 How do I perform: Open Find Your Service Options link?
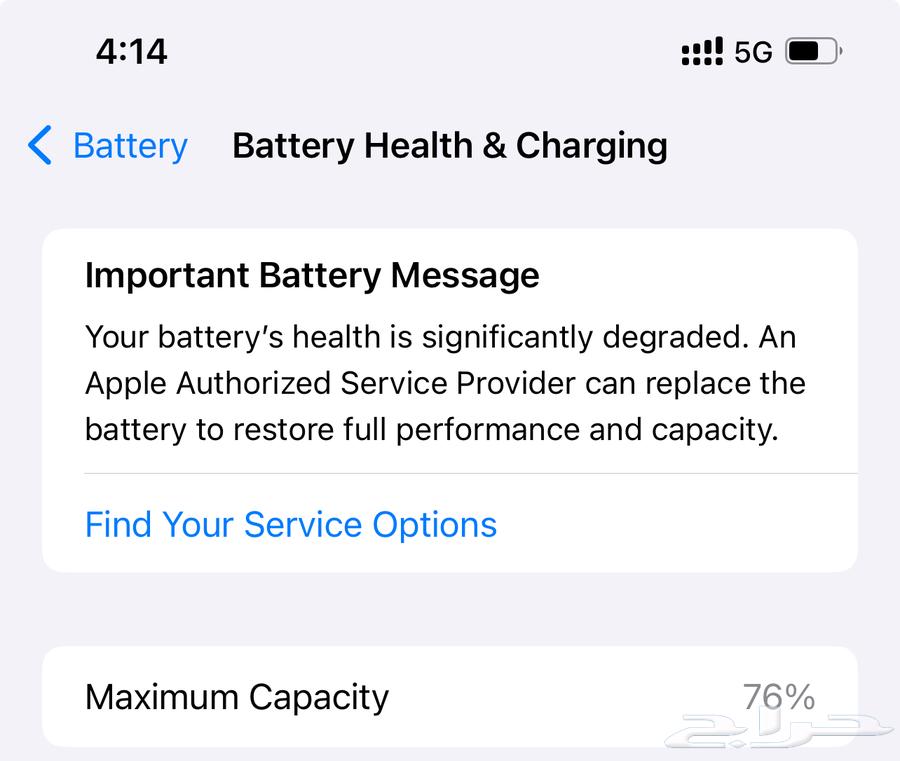click(290, 525)
